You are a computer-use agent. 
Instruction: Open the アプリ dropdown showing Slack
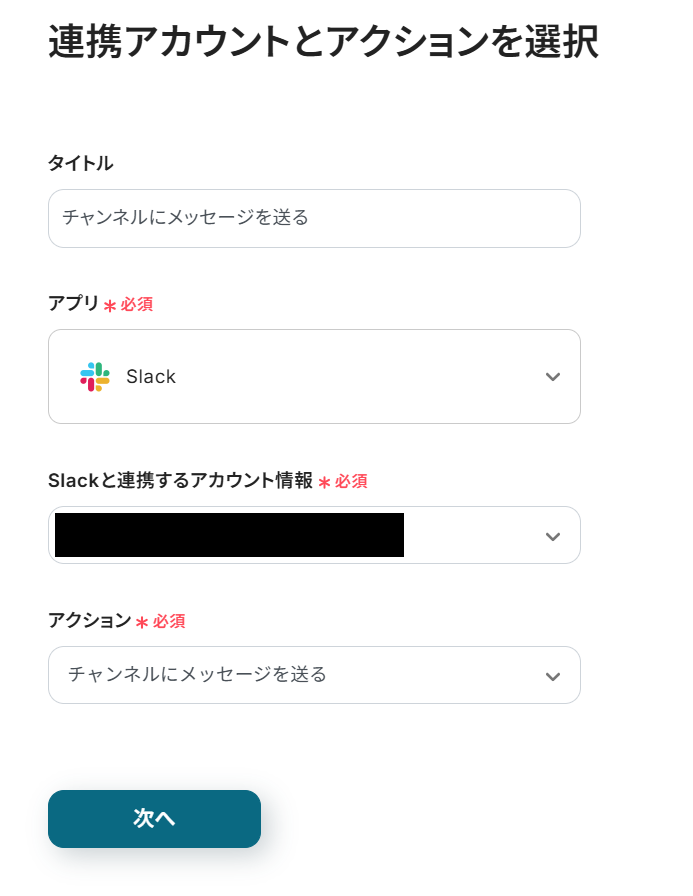point(313,377)
